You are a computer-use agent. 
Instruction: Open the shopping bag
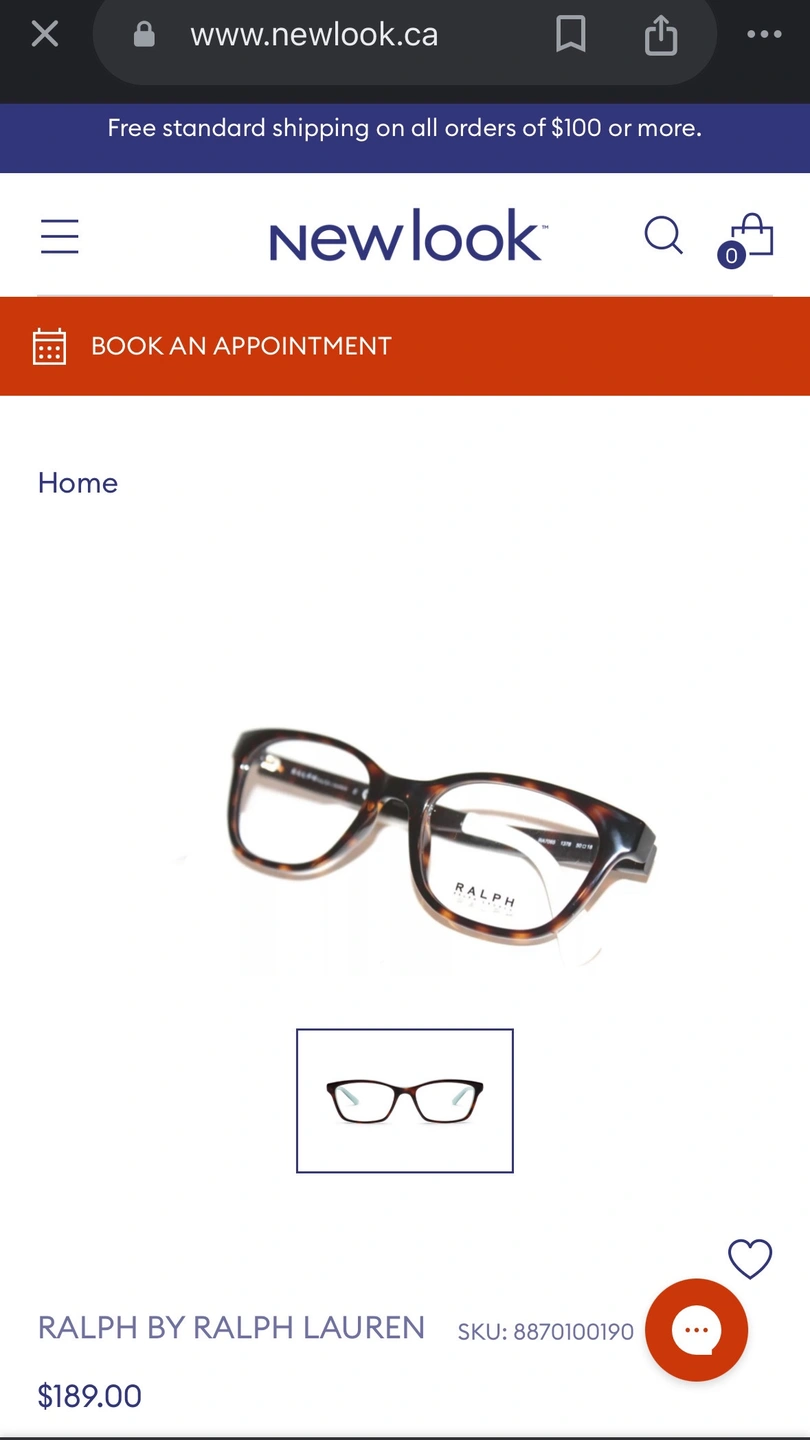(x=747, y=240)
